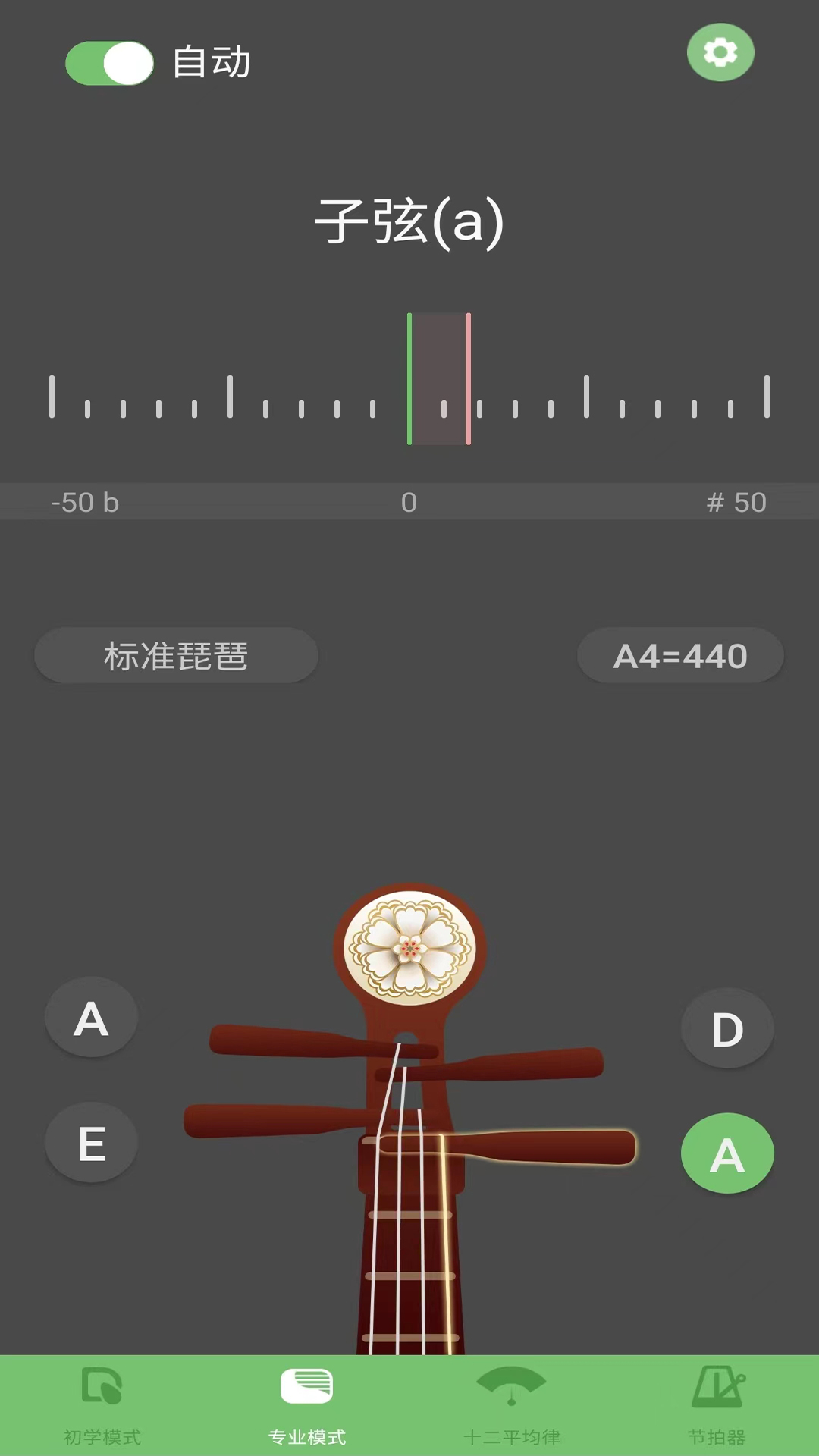Open the settings gear icon
Screen dimensions: 819x1456
point(720,53)
